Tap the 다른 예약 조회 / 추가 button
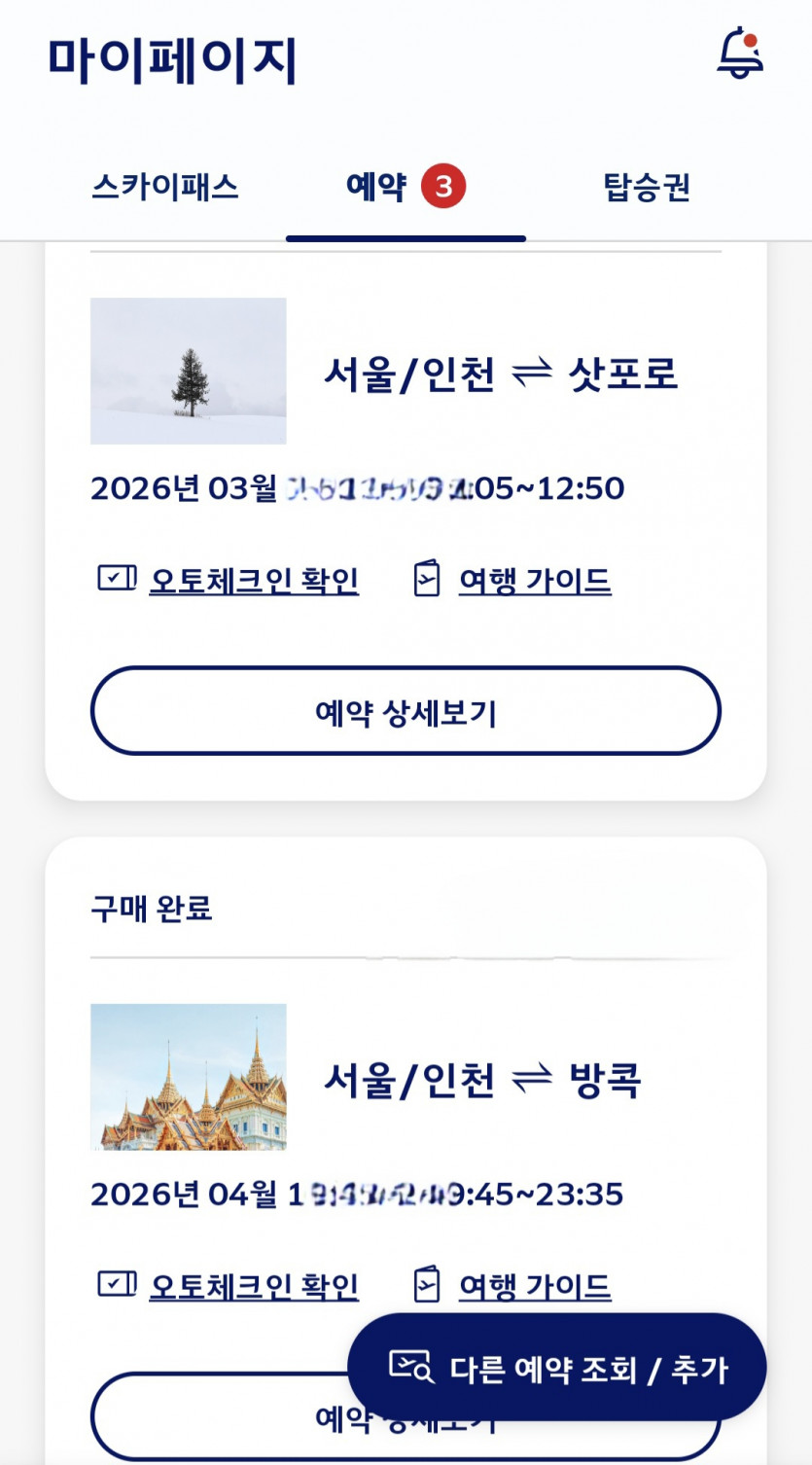The width and height of the screenshot is (812, 1465). coord(557,1368)
